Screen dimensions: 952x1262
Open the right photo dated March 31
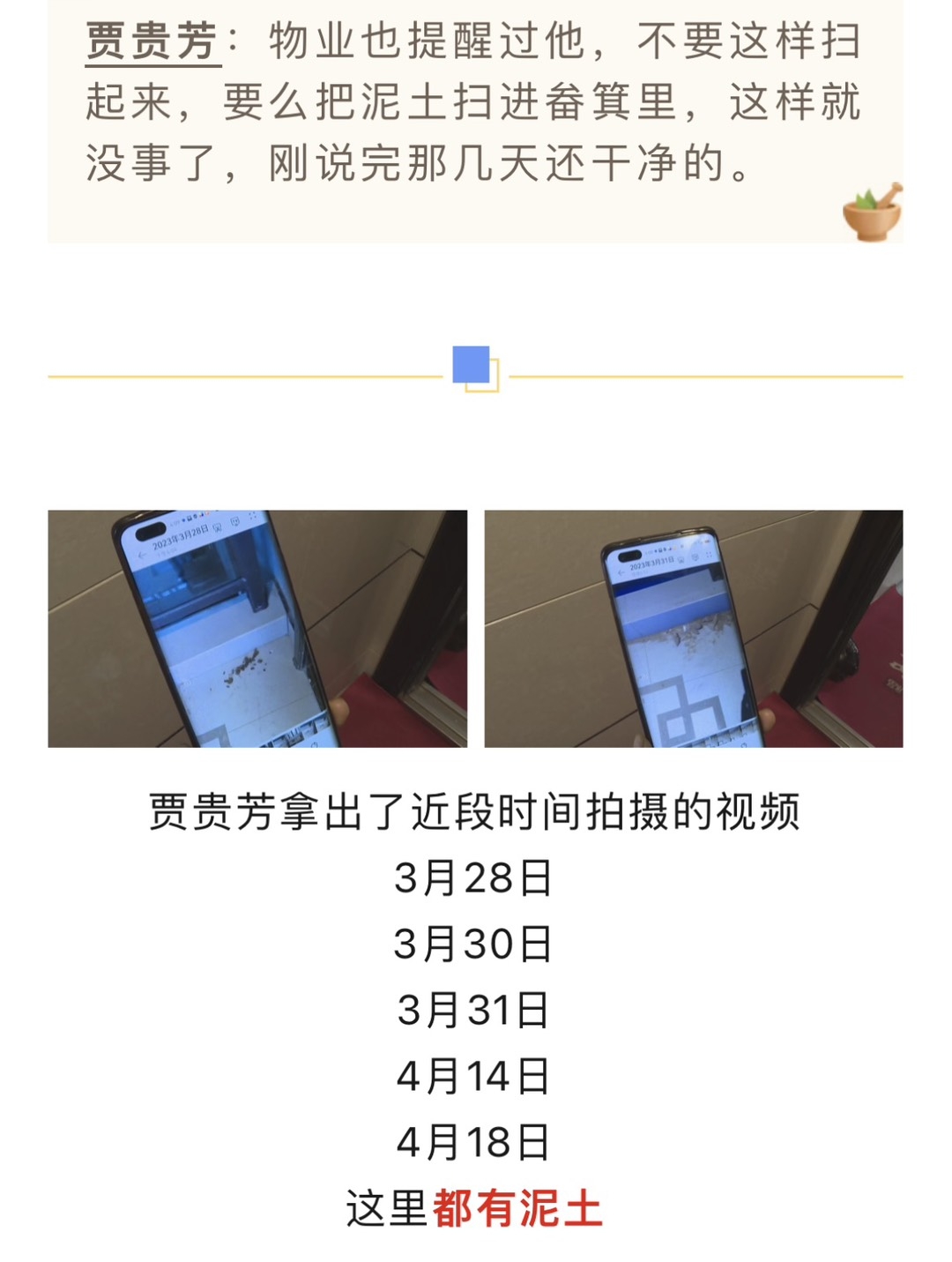[x=694, y=628]
